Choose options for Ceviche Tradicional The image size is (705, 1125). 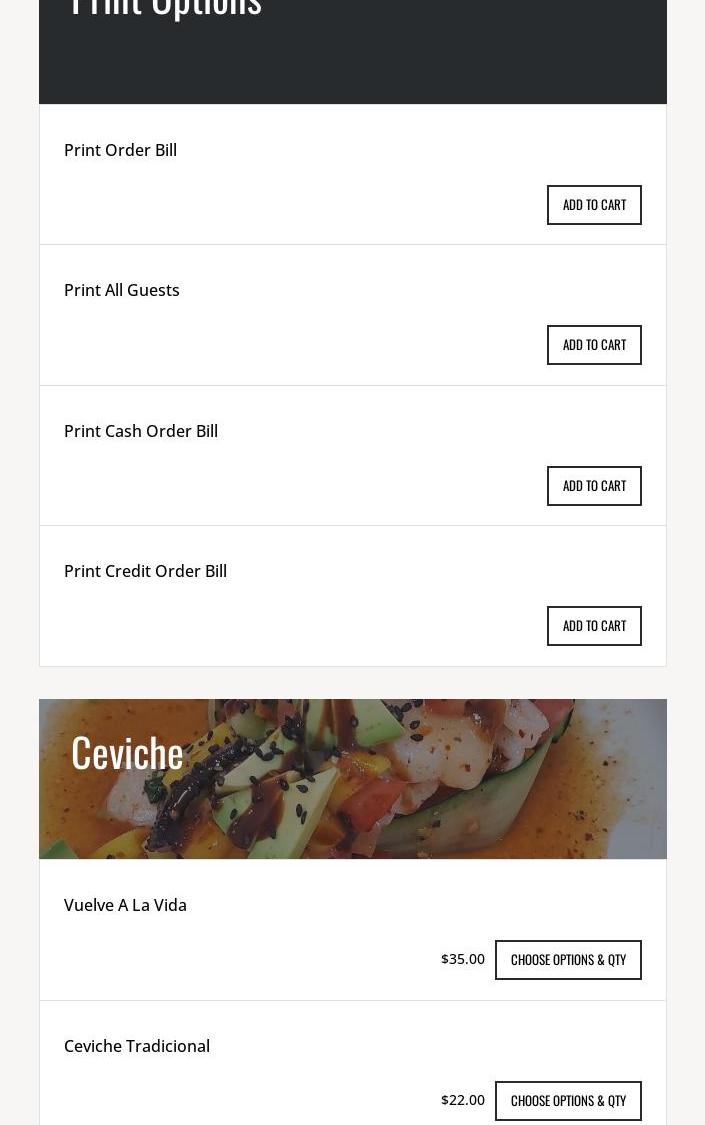point(568,1101)
